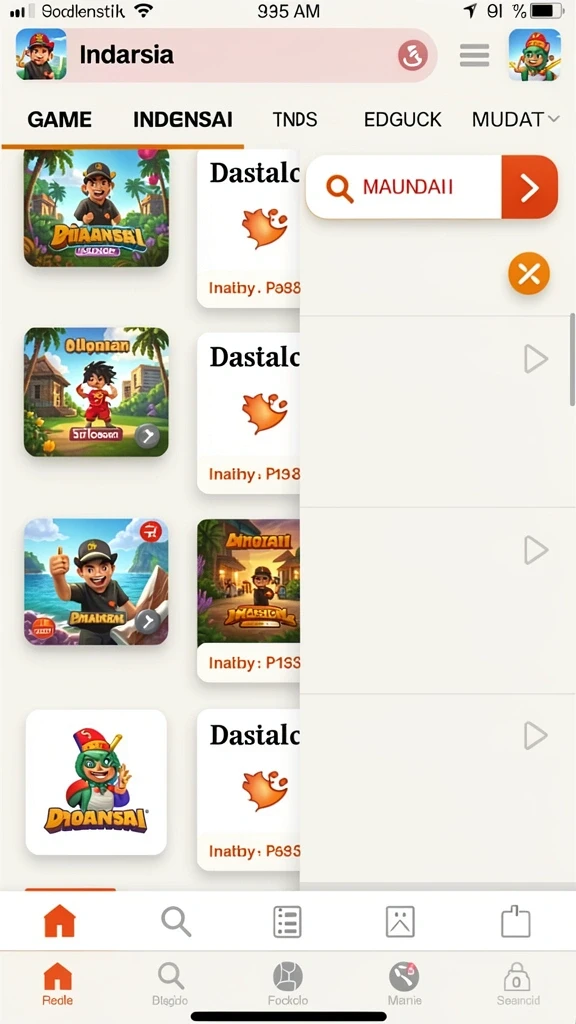Viewport: 576px width, 1024px height.
Task: Select the Manie tab
Action: (x=404, y=985)
